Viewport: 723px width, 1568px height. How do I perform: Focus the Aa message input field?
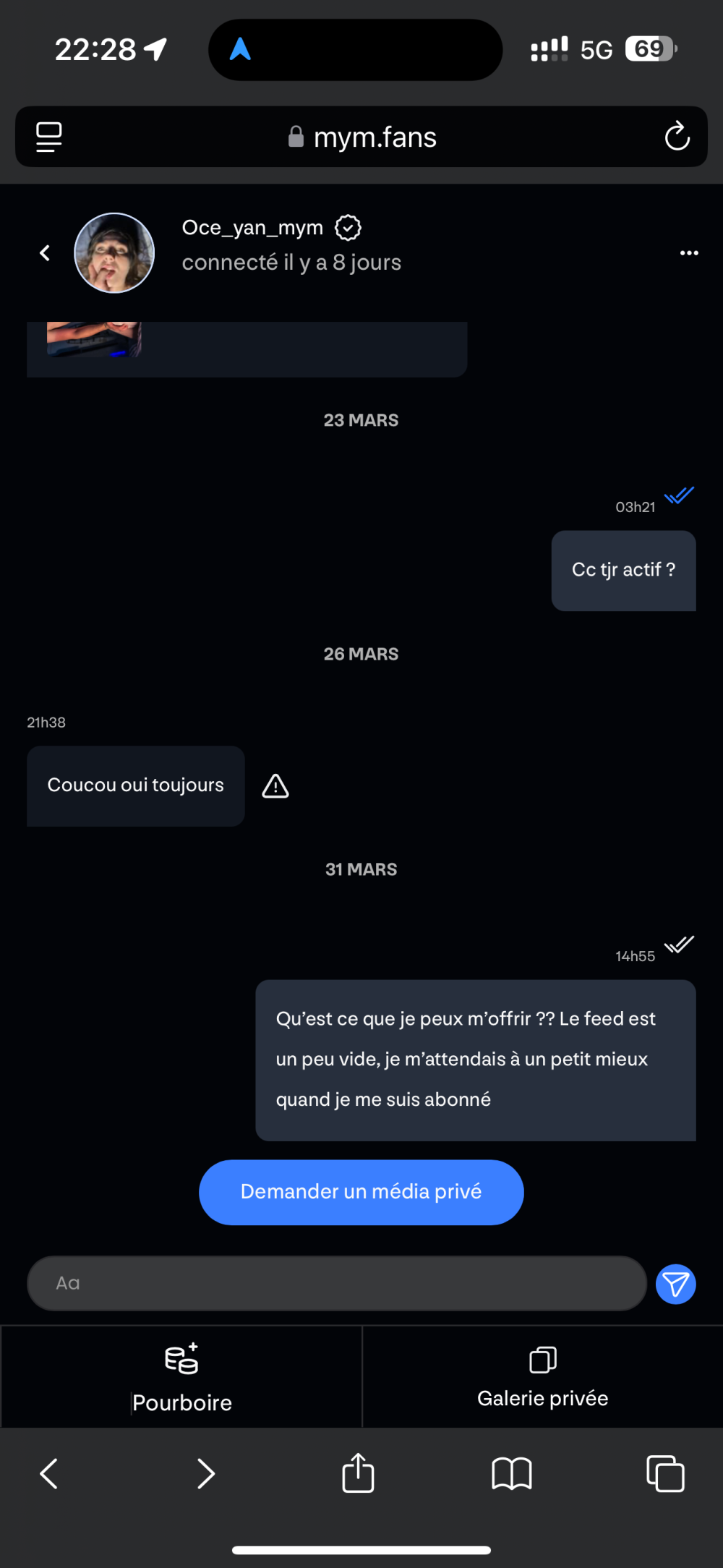click(336, 1283)
